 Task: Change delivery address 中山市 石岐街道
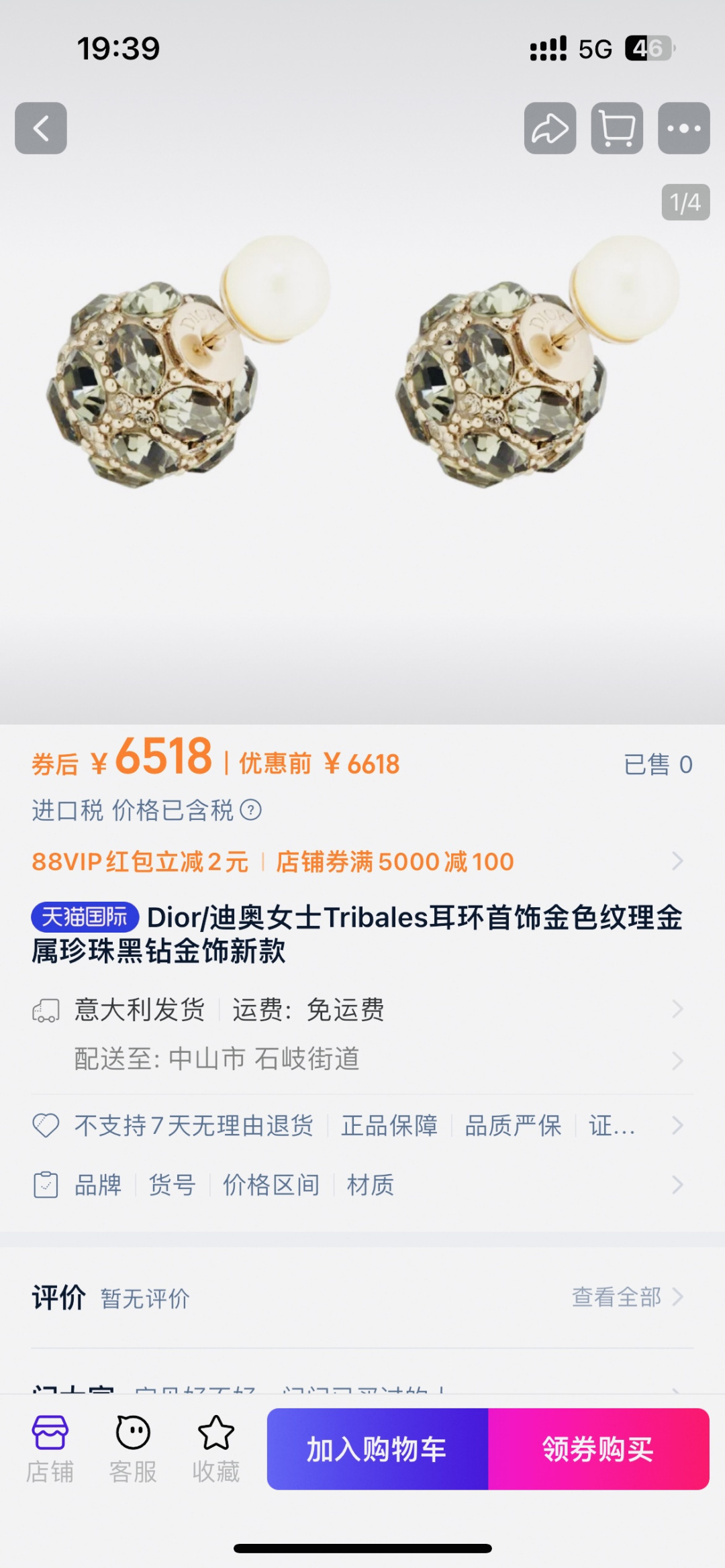[x=362, y=1059]
